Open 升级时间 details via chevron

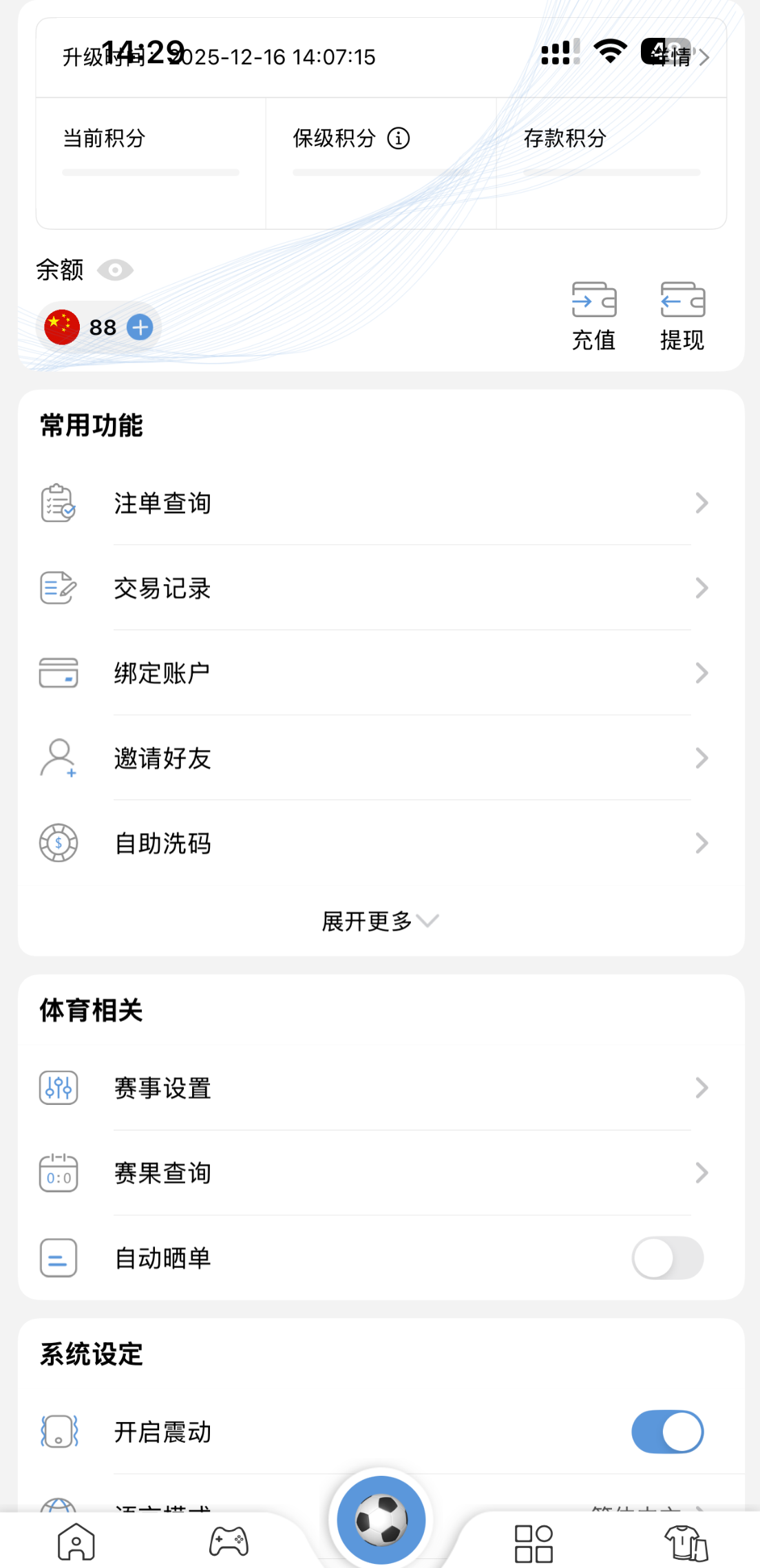tap(703, 58)
